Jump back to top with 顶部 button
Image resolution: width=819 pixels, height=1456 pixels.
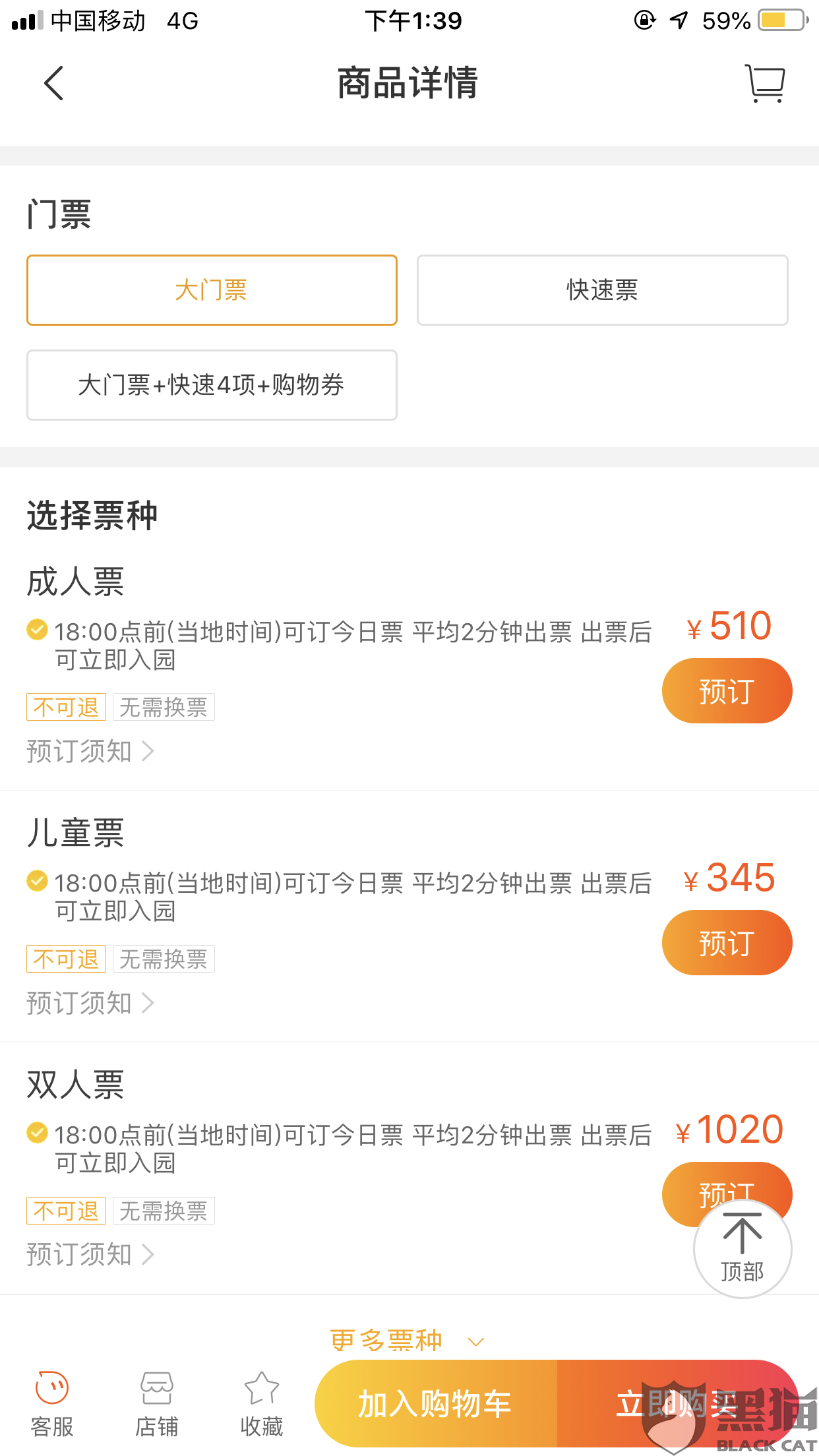743,1250
